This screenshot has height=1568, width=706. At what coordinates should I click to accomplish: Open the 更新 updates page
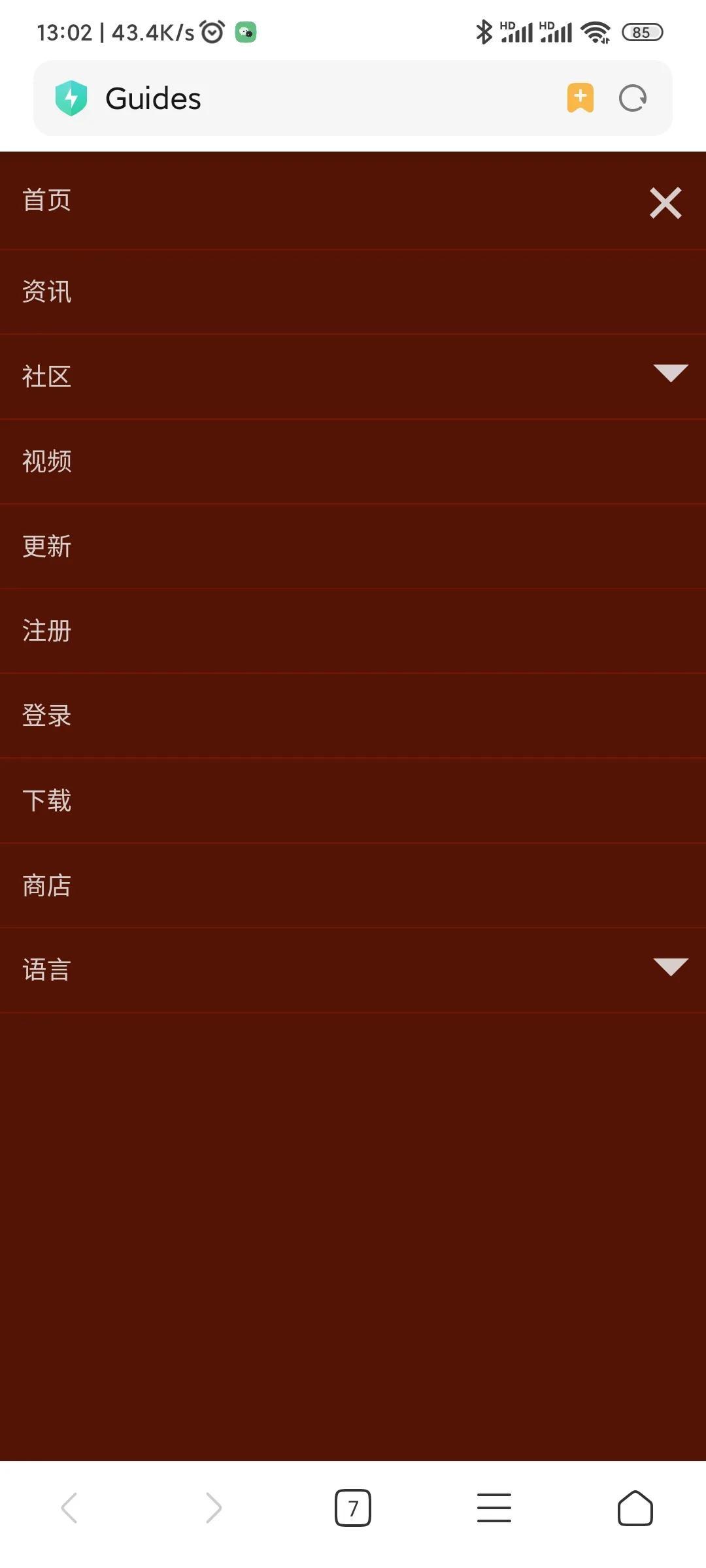[47, 546]
